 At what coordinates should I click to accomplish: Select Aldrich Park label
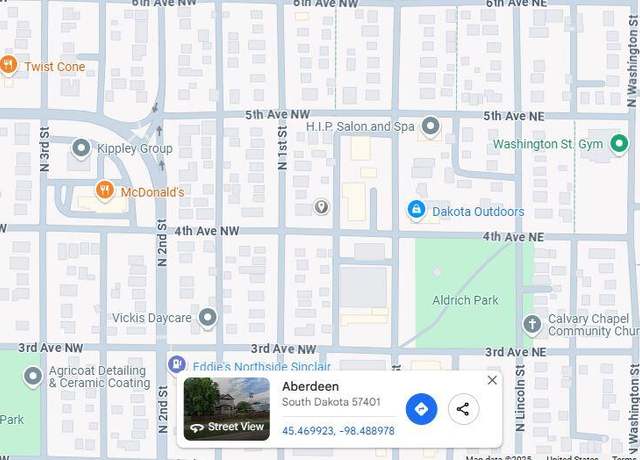click(465, 300)
